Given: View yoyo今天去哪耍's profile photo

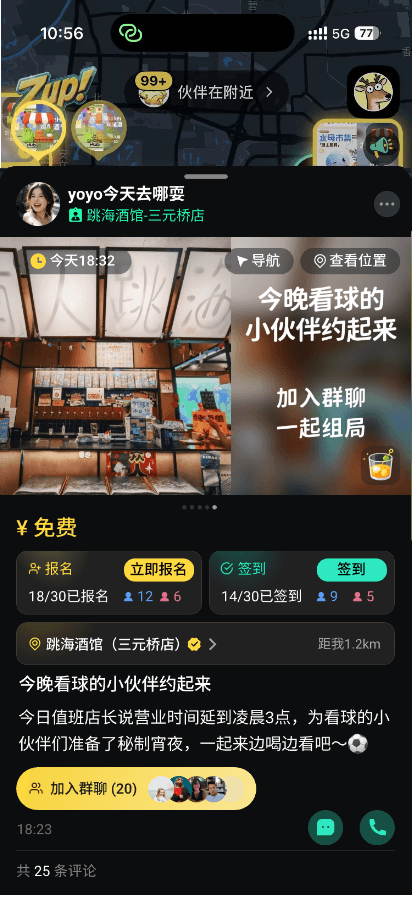Looking at the screenshot, I should pyautogui.click(x=39, y=204).
